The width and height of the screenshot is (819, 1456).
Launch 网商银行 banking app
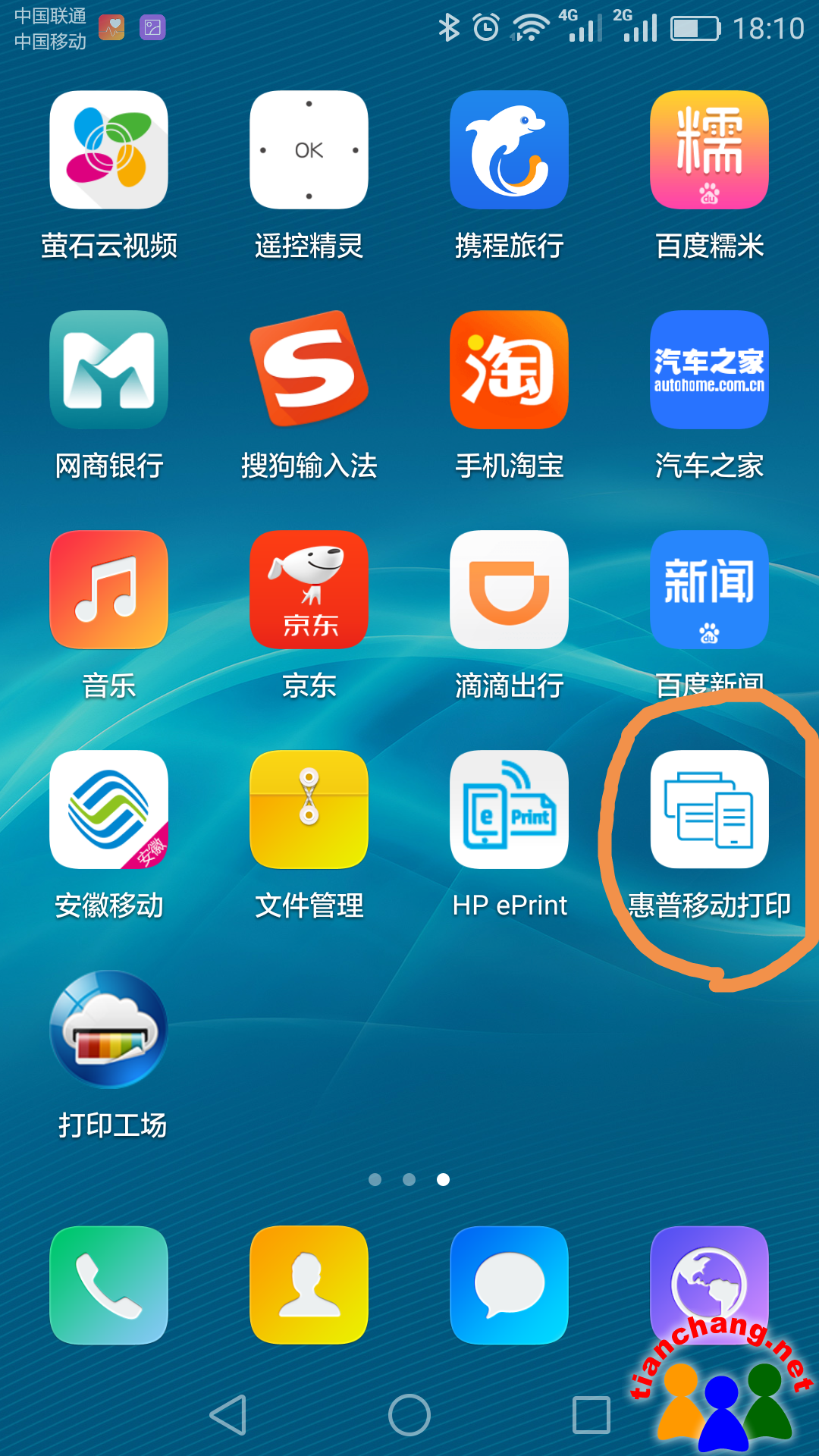coord(109,370)
